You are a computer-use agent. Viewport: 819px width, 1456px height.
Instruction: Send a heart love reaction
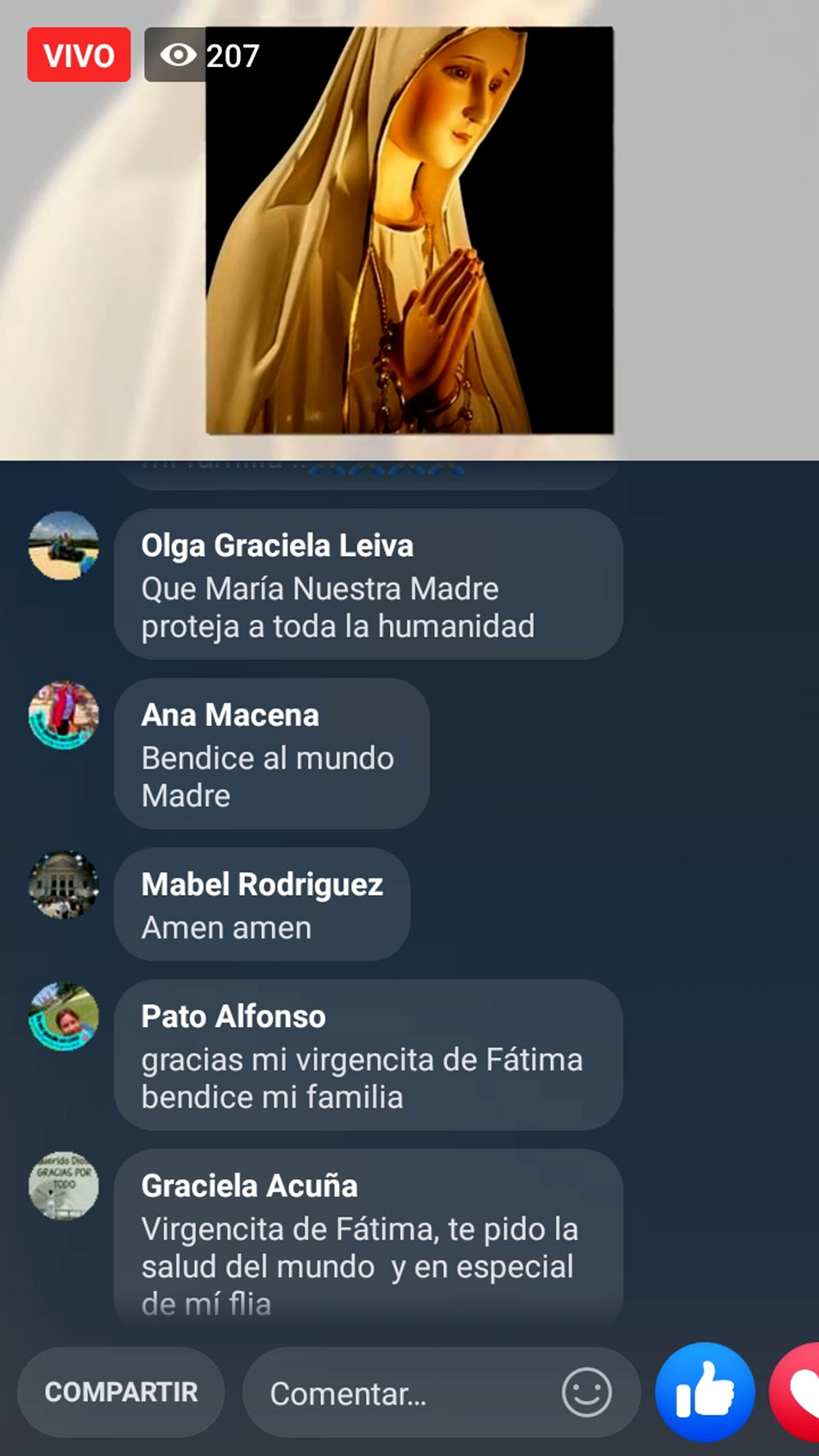799,1391
